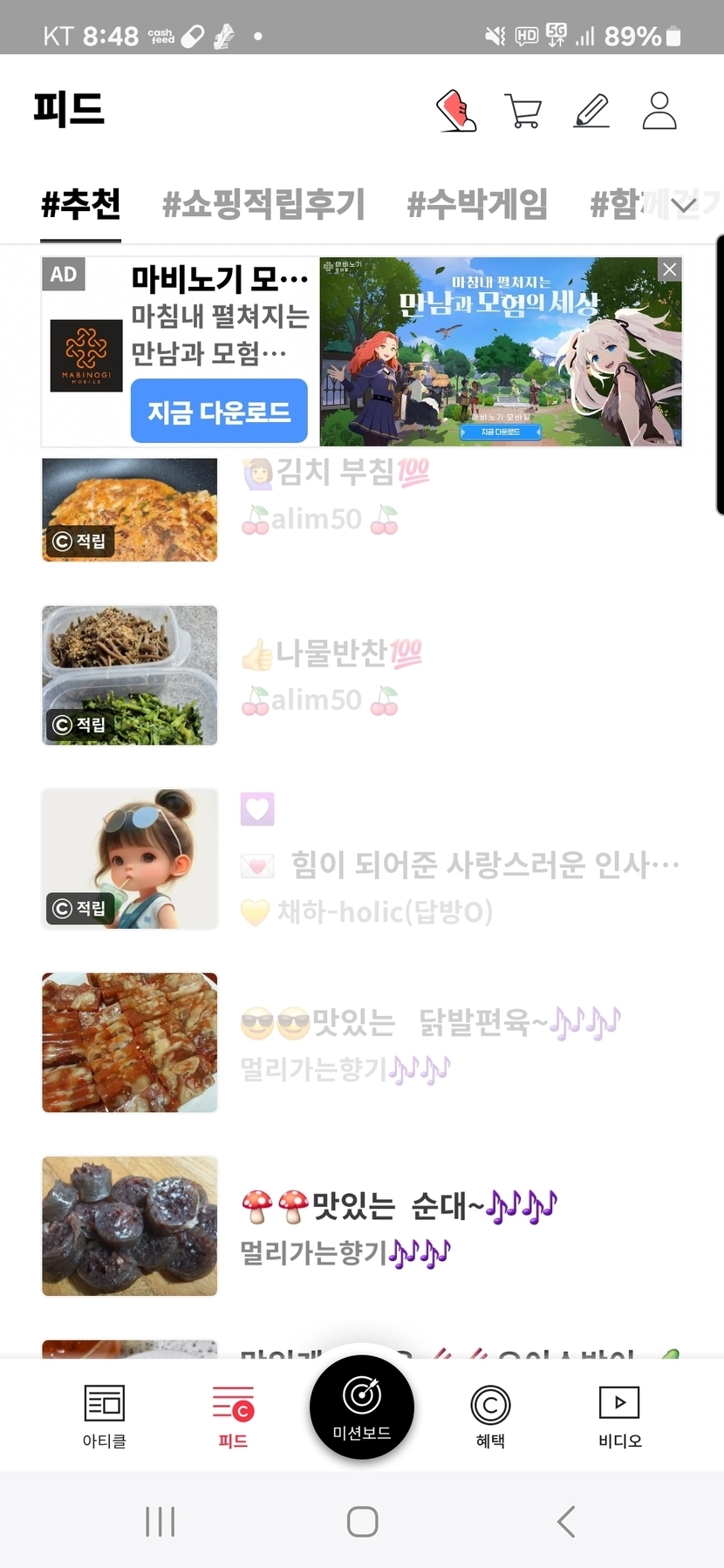Viewport: 724px width, 1568px height.
Task: Switch to the #쇼핑적립후기 tab
Action: 263,205
